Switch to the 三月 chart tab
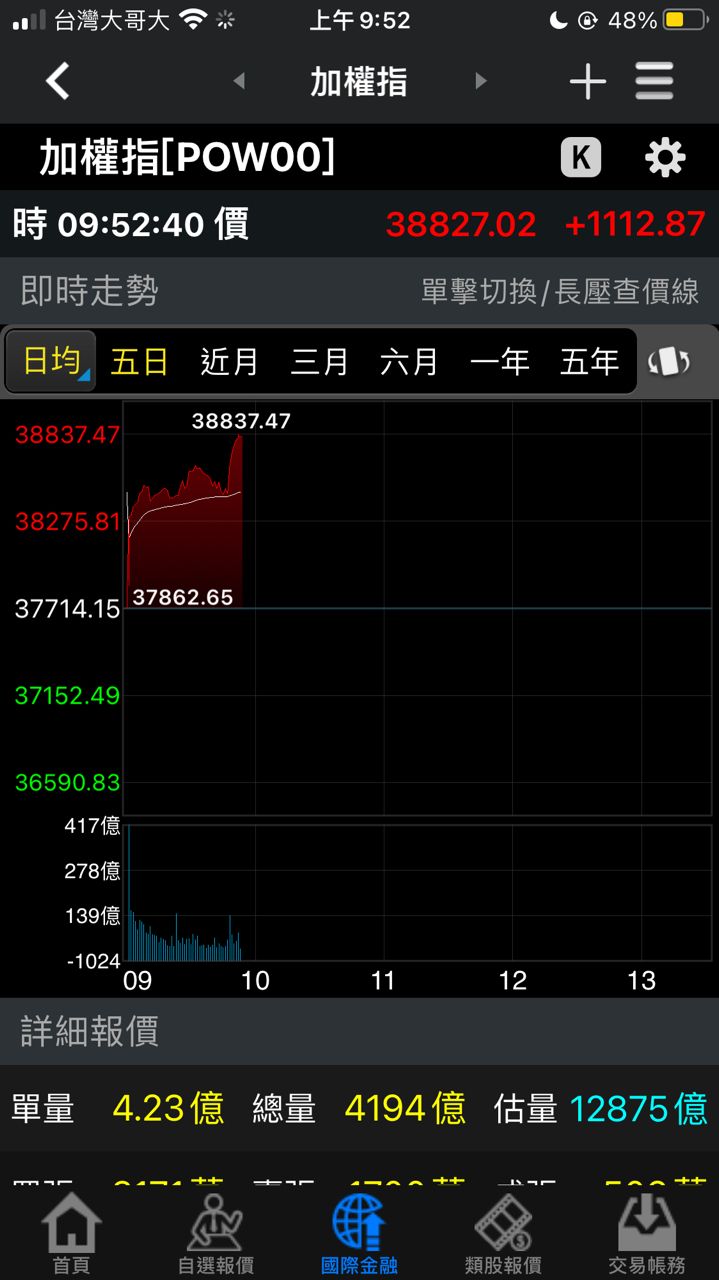719x1280 pixels. [x=319, y=361]
